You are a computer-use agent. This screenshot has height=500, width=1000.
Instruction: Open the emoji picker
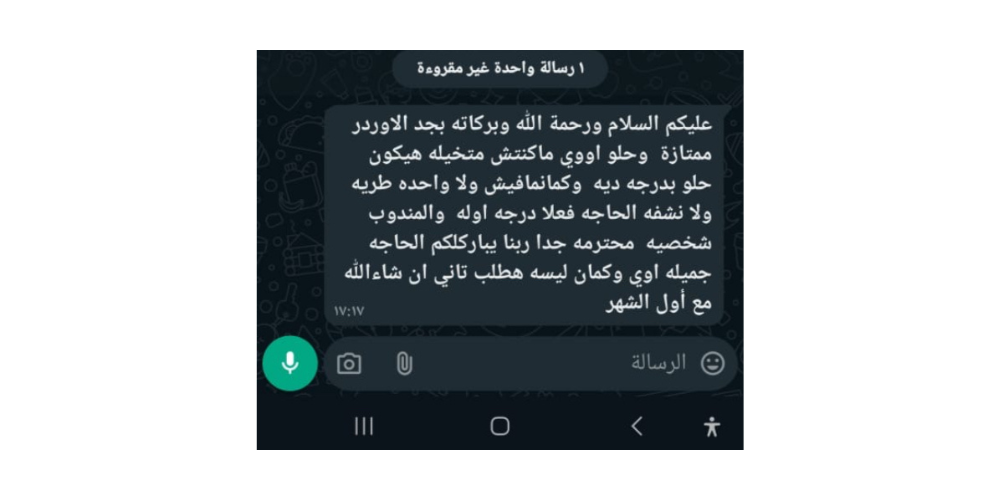point(712,363)
